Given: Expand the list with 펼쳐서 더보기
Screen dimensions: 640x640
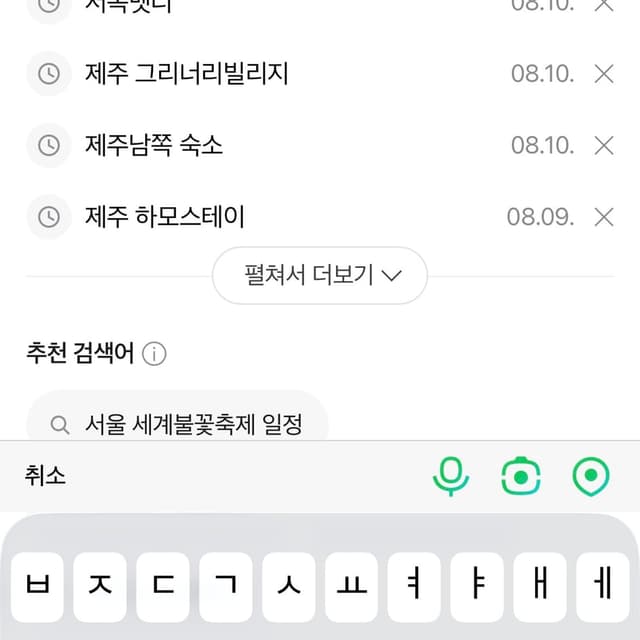Looking at the screenshot, I should click(320, 276).
